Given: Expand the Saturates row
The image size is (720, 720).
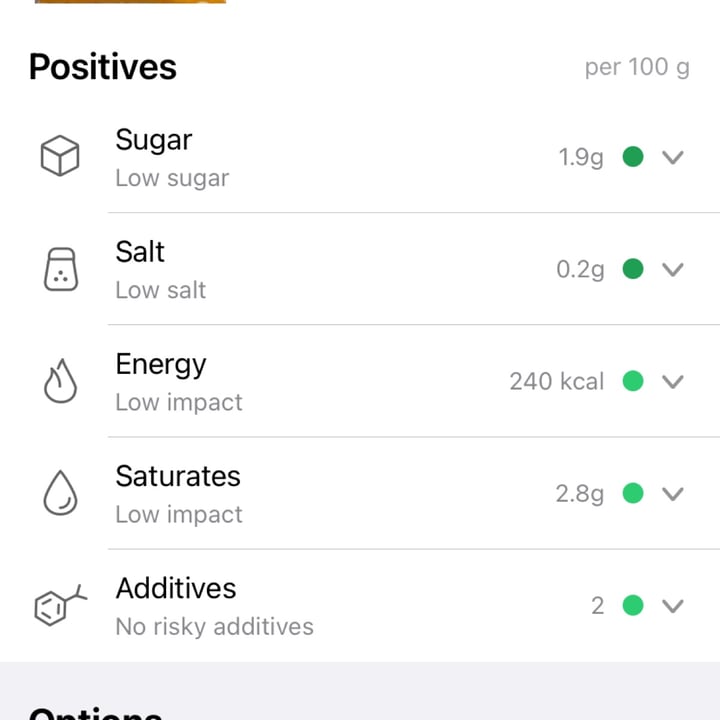Looking at the screenshot, I should coord(673,493).
